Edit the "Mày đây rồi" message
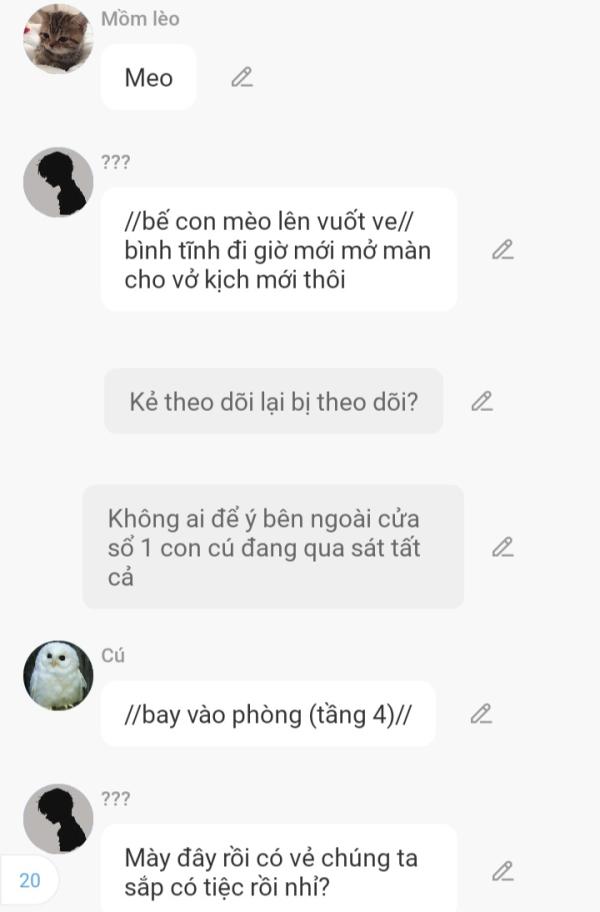This screenshot has height=912, width=600. pos(502,870)
